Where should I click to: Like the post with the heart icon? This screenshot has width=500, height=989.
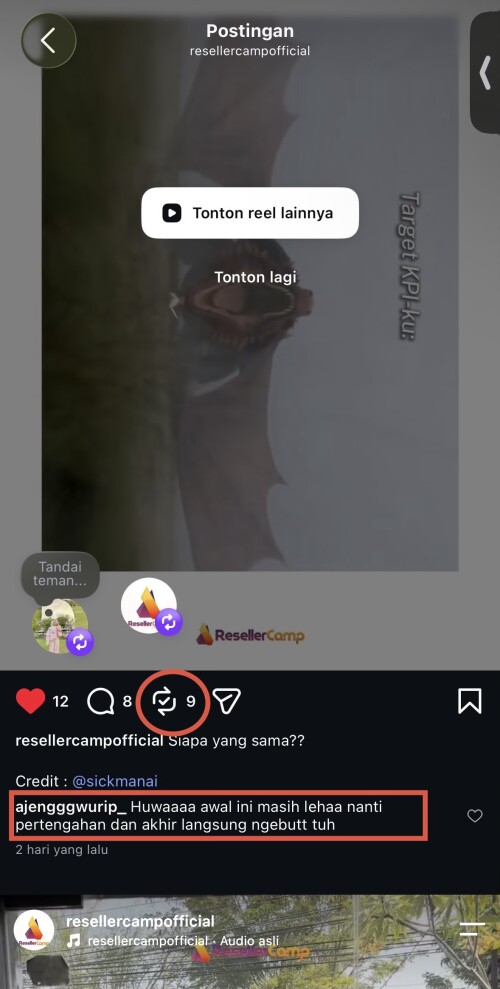click(31, 701)
